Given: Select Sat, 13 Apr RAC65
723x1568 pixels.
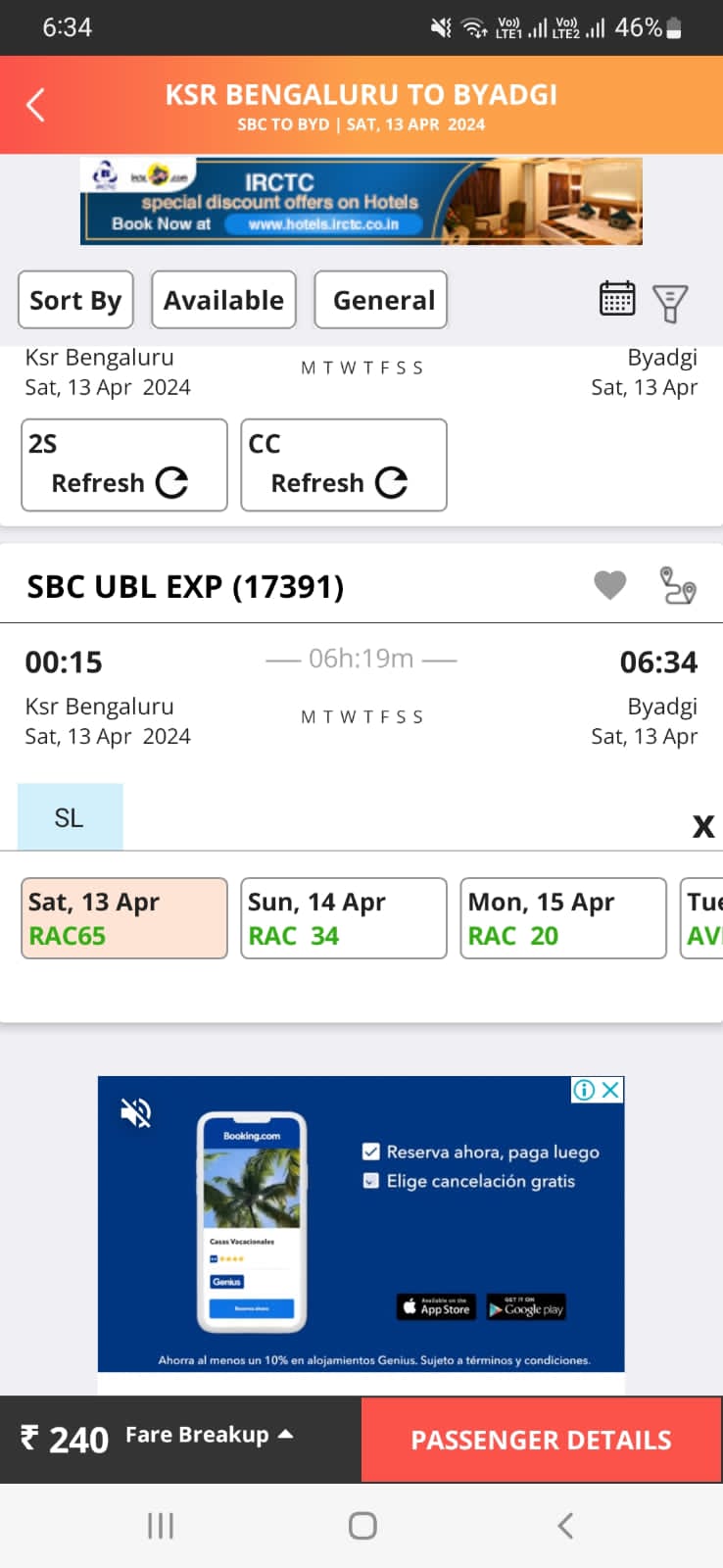Looking at the screenshot, I should coord(124,918).
